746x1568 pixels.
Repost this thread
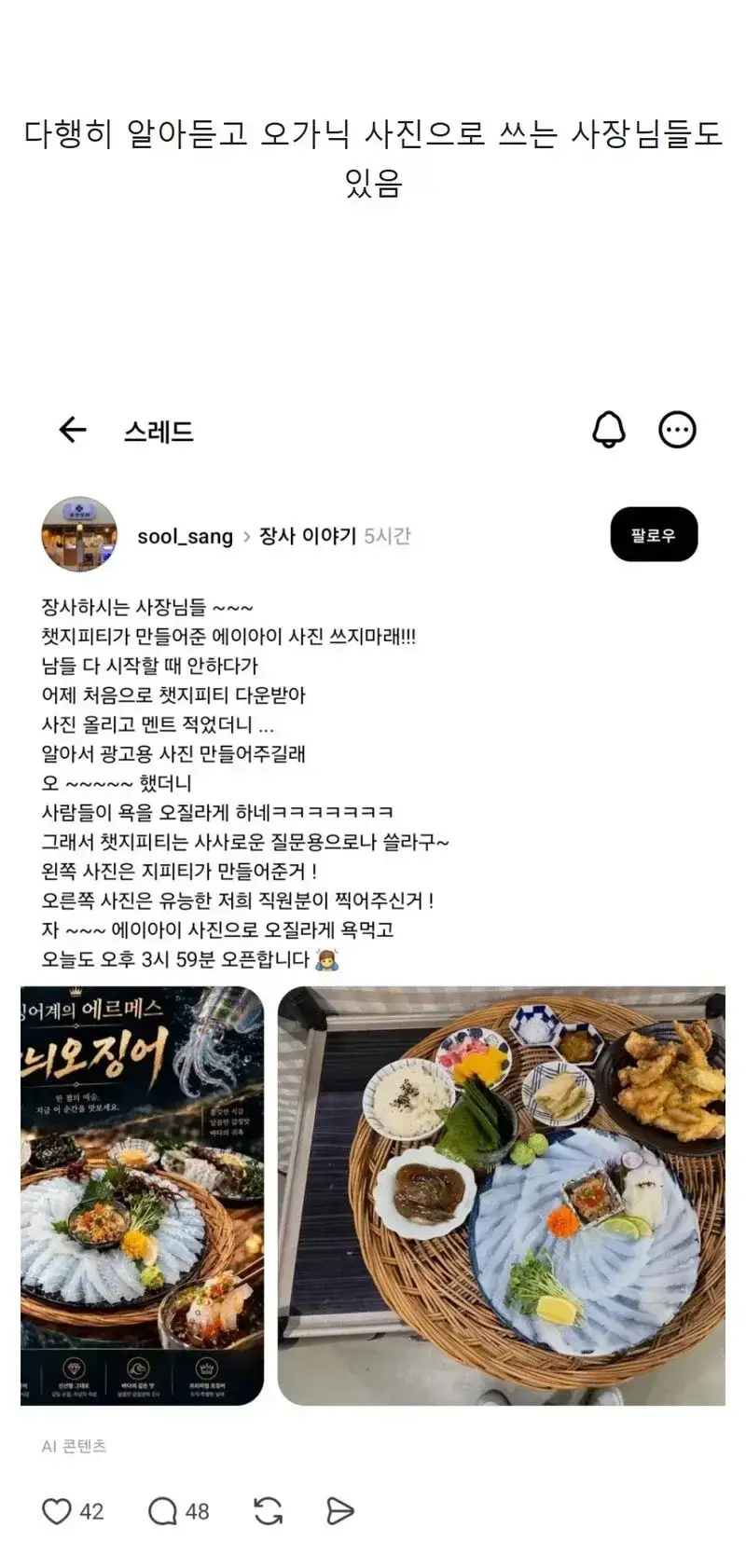click(269, 1511)
